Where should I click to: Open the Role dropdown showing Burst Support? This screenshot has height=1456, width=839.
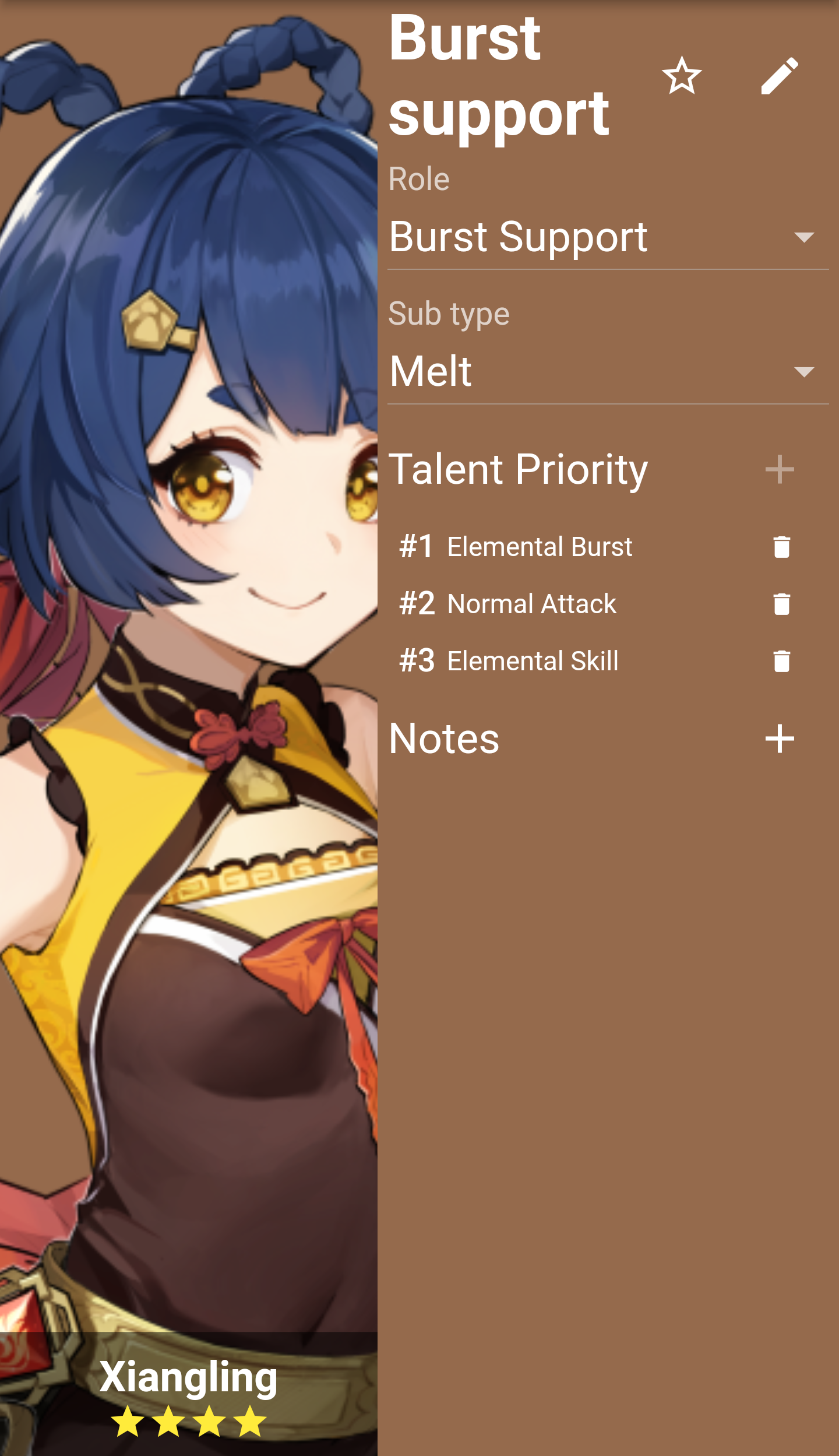click(607, 237)
